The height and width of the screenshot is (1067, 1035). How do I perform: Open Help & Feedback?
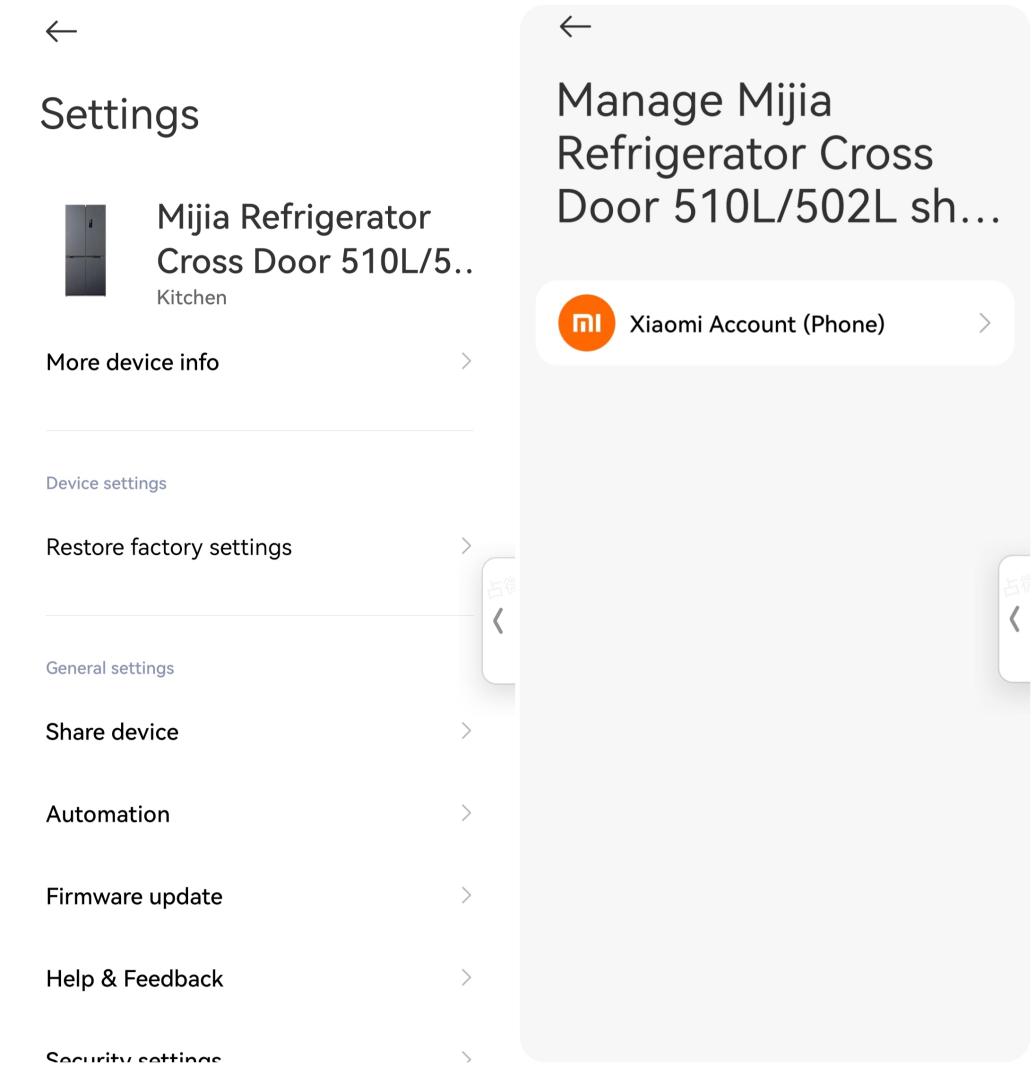click(258, 978)
